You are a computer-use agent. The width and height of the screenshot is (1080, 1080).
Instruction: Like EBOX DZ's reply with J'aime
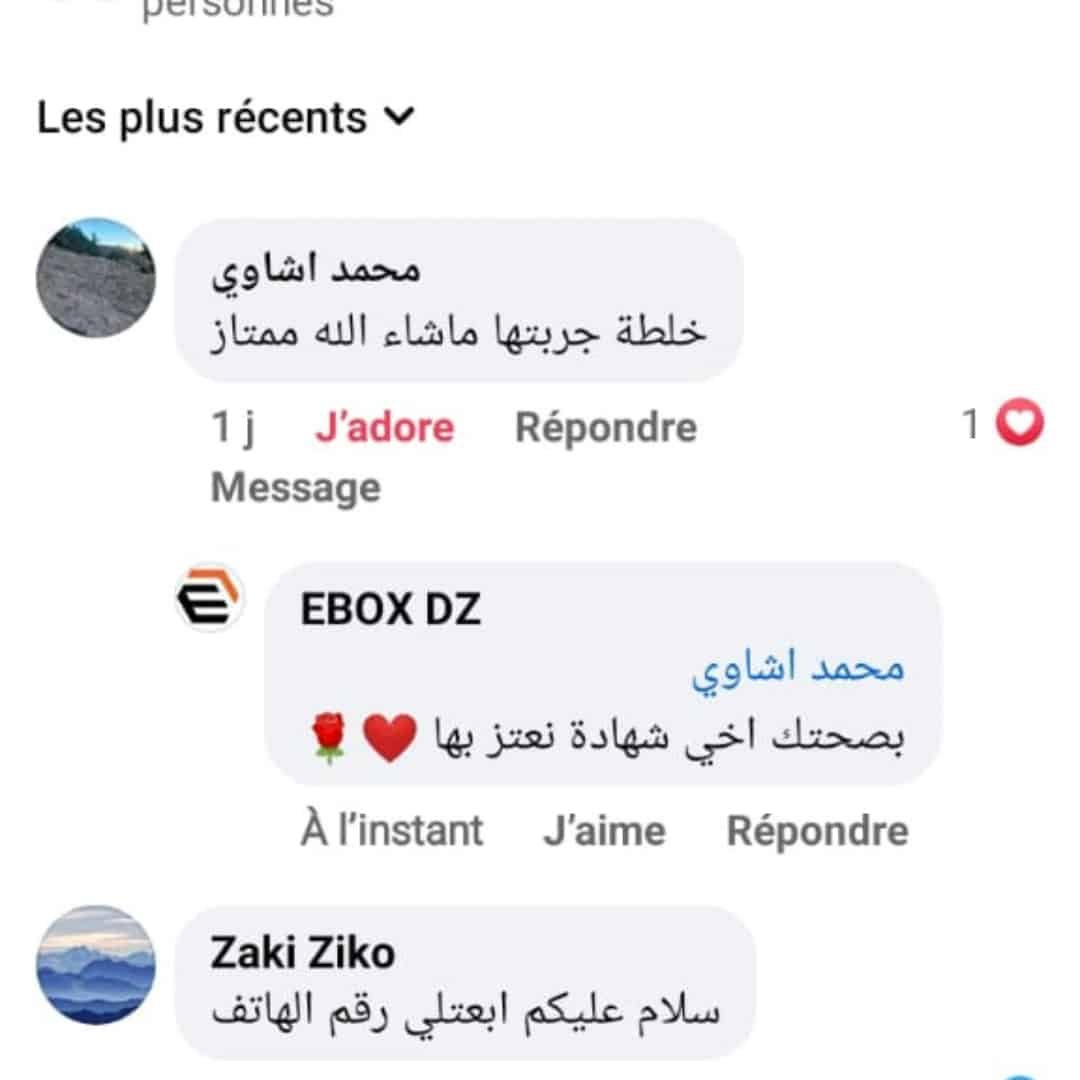tap(604, 831)
